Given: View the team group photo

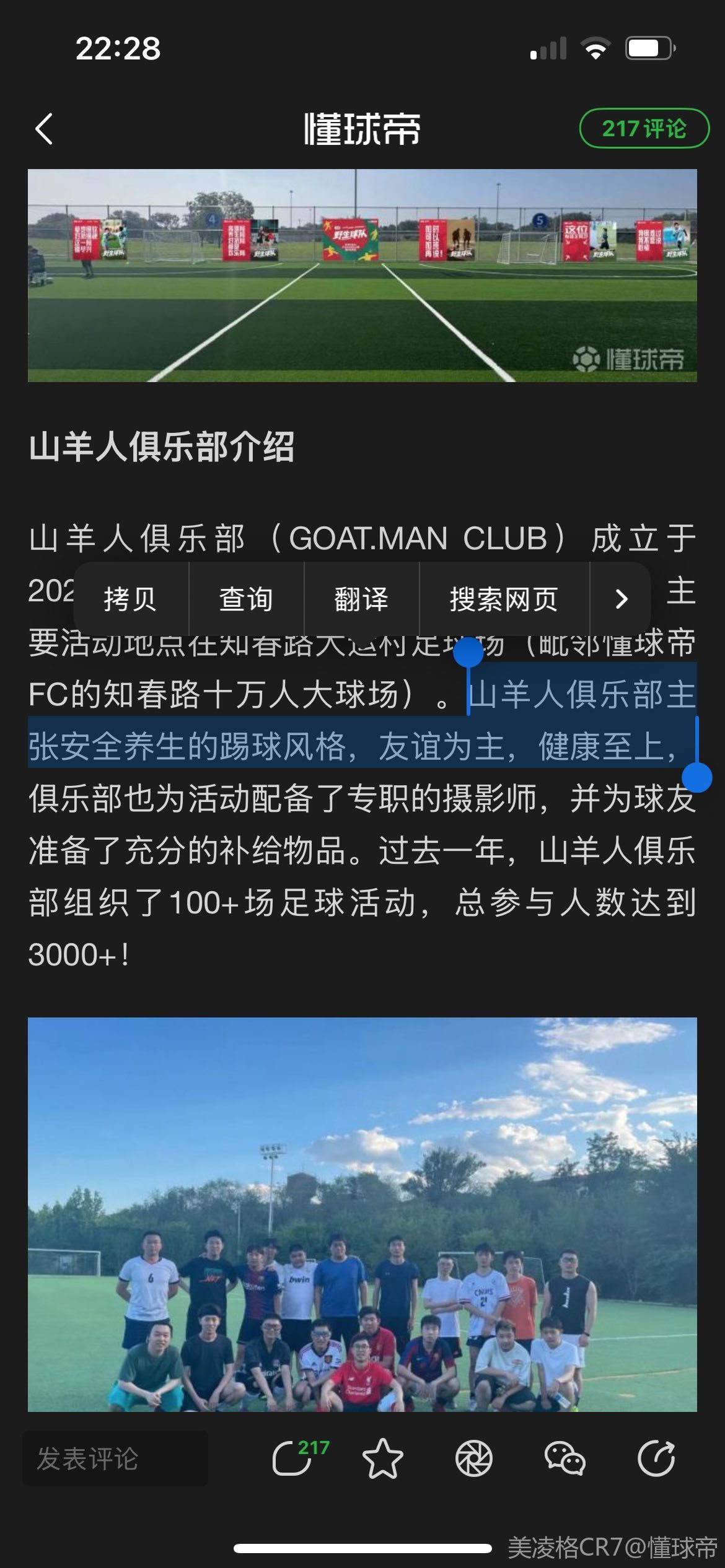Looking at the screenshot, I should click(362, 1214).
